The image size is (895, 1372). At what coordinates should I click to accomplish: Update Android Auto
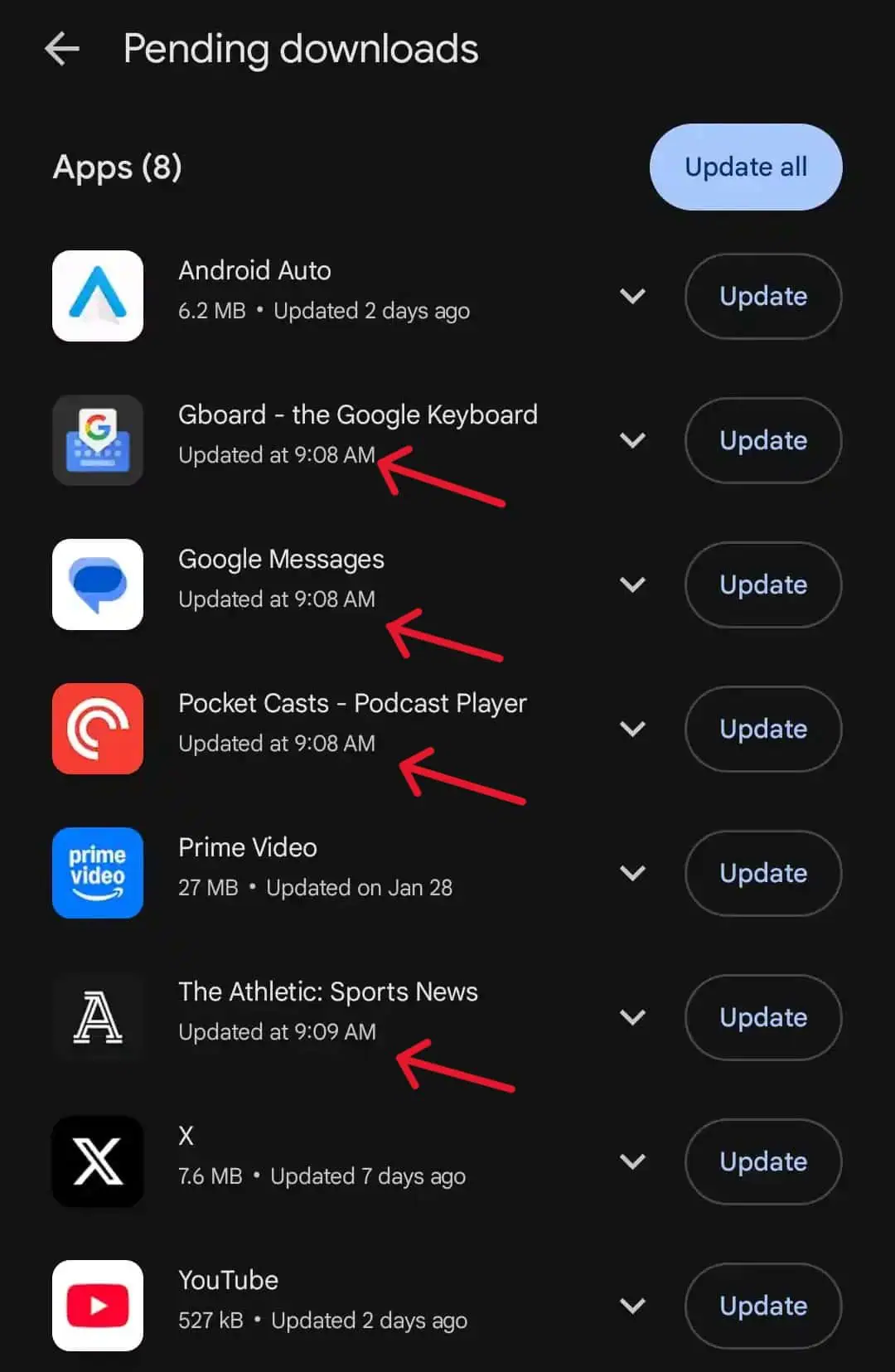762,296
